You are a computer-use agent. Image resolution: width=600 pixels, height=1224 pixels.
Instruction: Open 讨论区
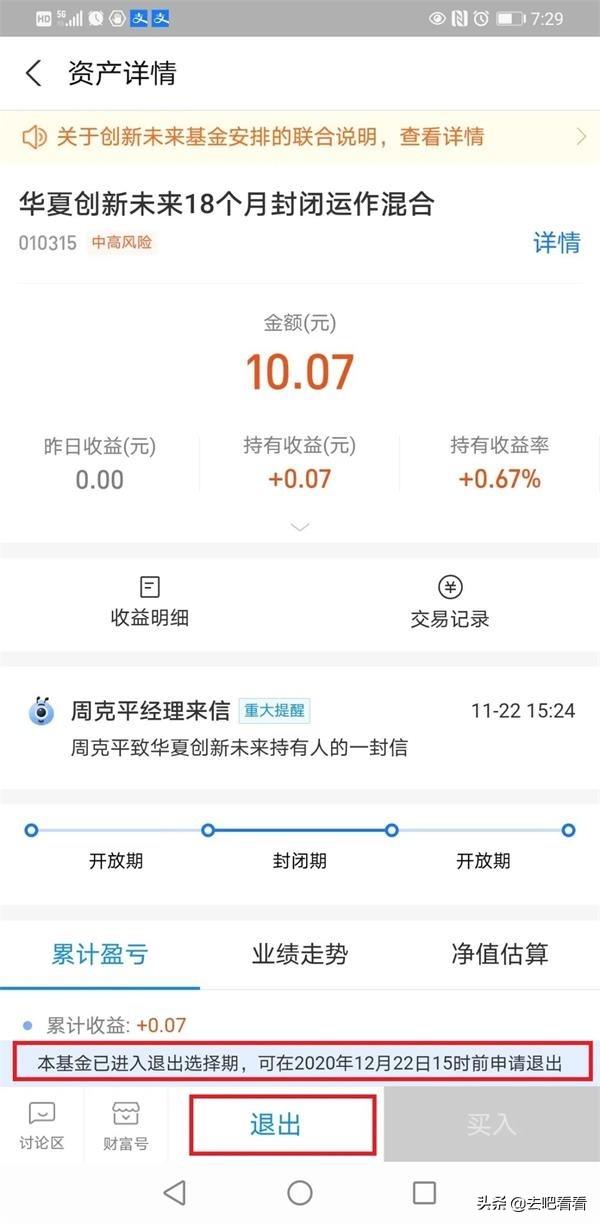tap(42, 1126)
